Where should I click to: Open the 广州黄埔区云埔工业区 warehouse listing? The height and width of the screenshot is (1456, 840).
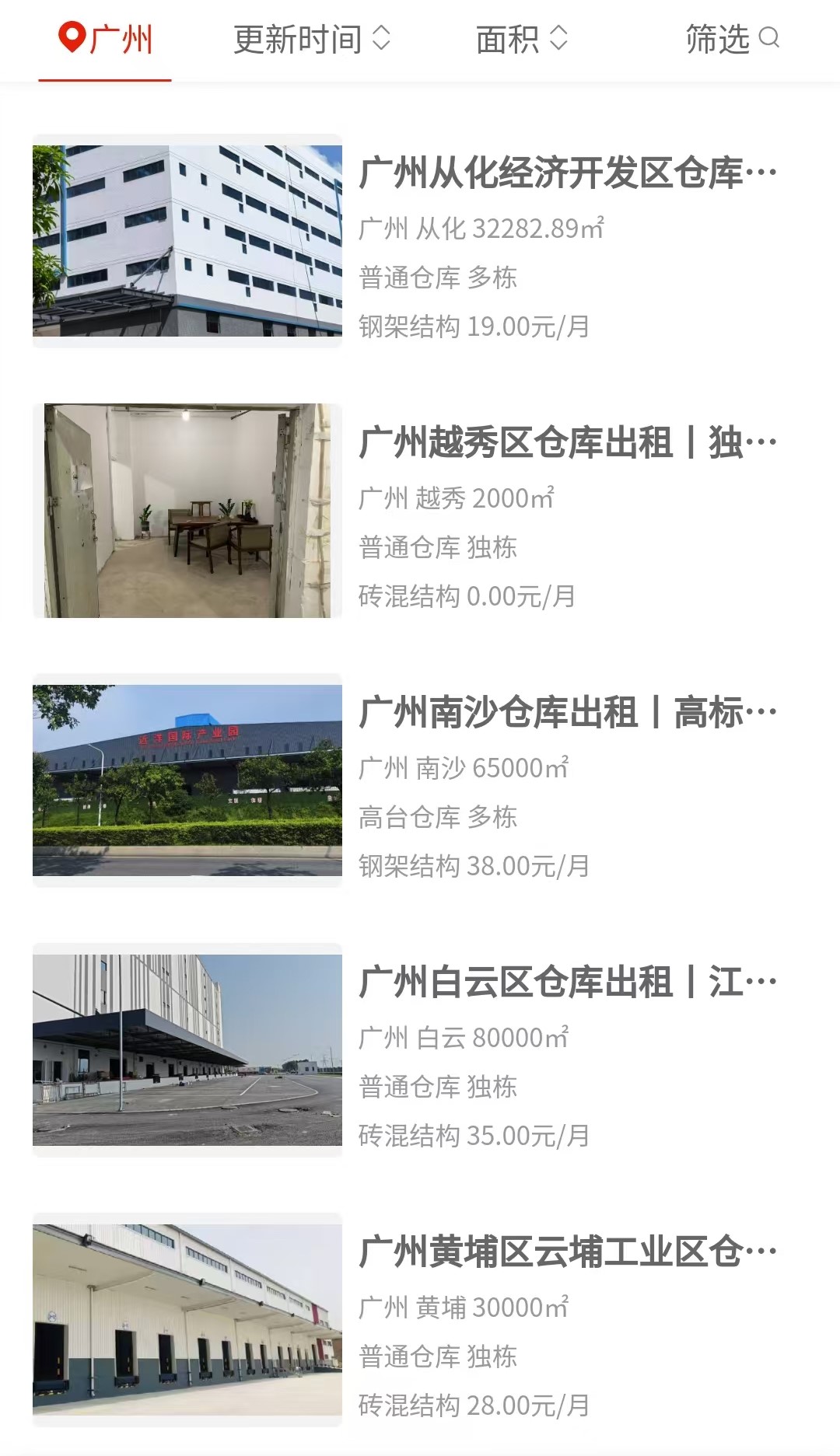click(420, 1320)
